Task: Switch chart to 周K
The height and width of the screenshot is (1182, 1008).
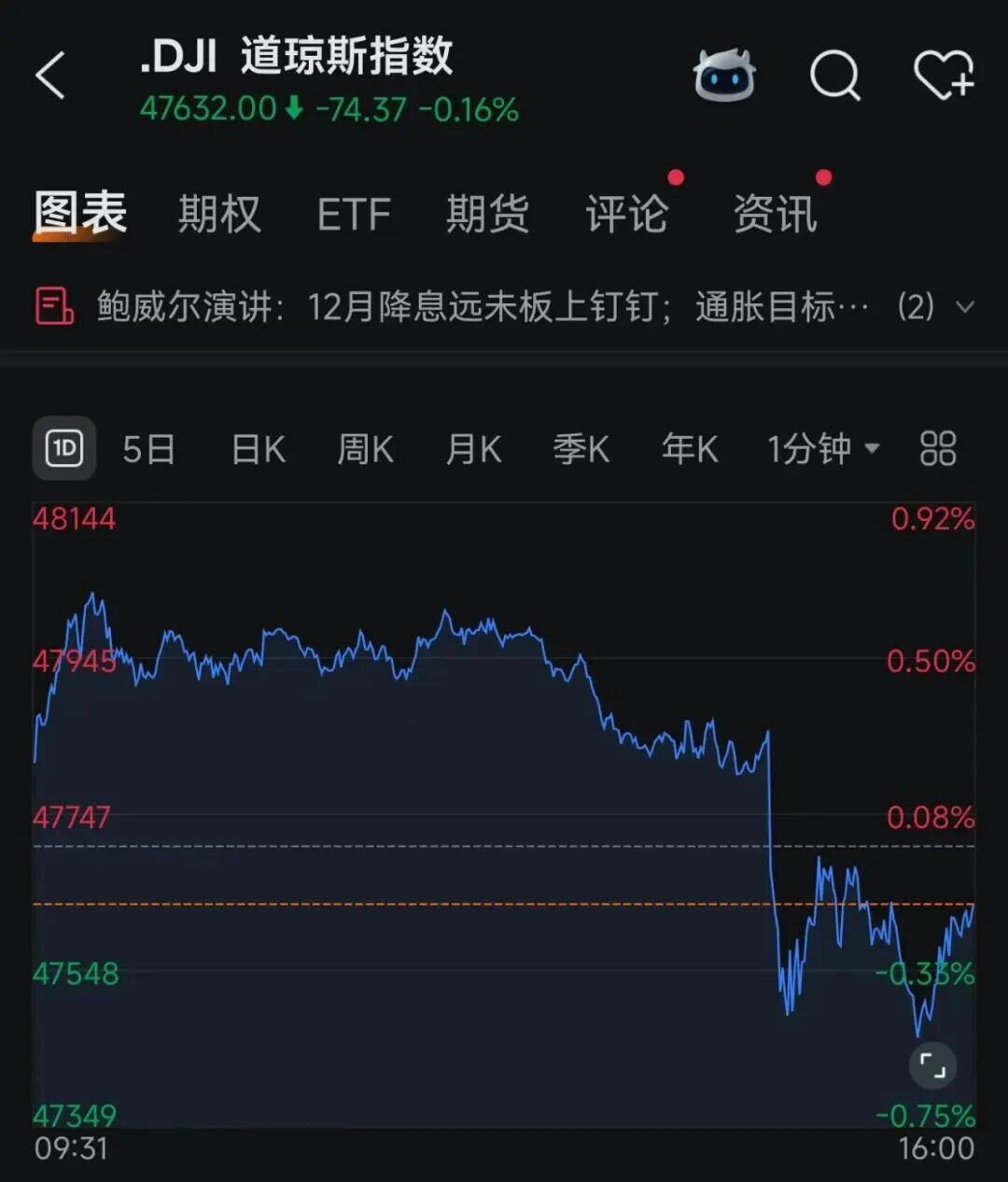Action: click(366, 449)
